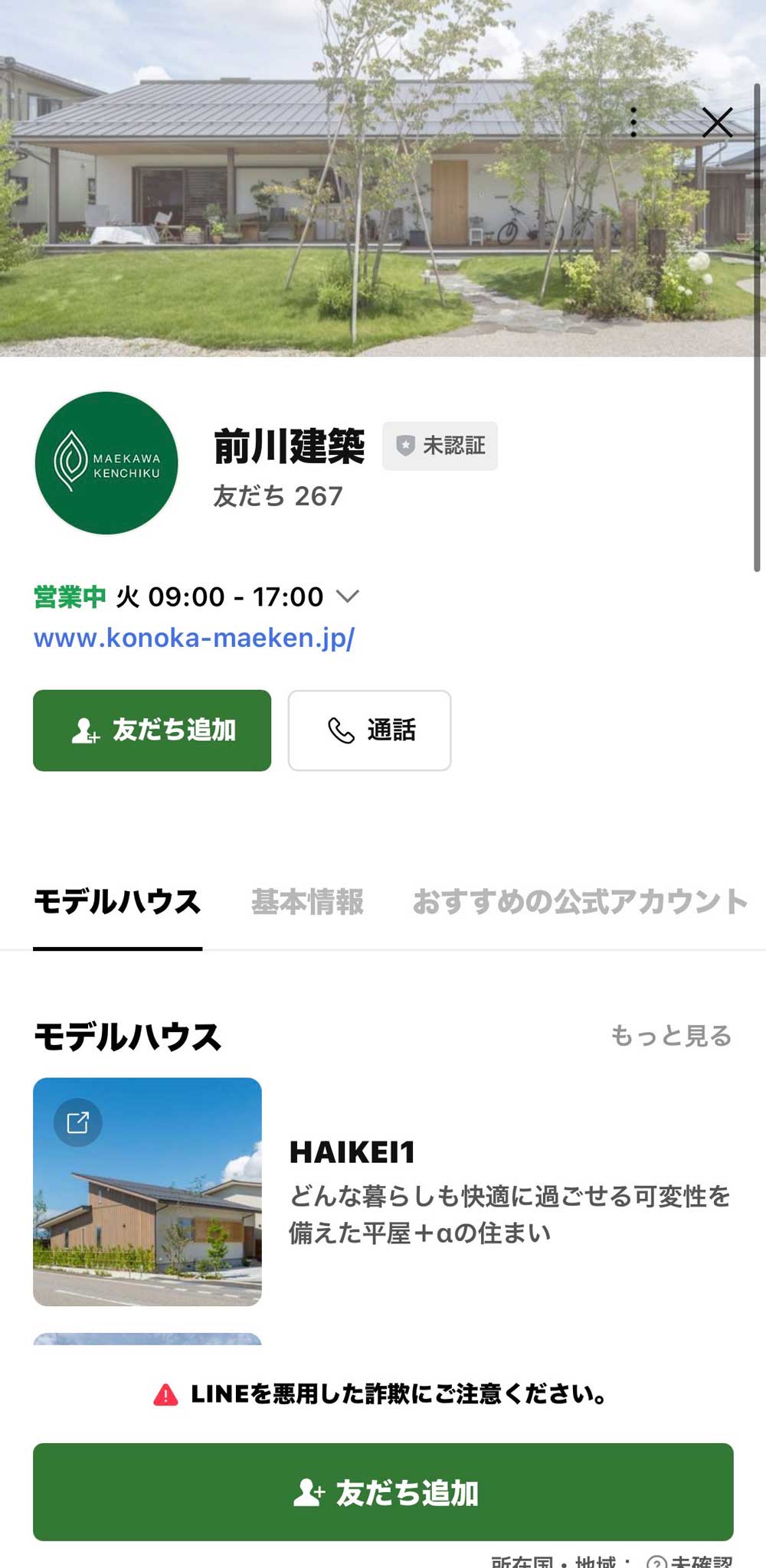The width and height of the screenshot is (766, 1568).
Task: Tap もっと見る for more model houses
Action: [x=670, y=1036]
